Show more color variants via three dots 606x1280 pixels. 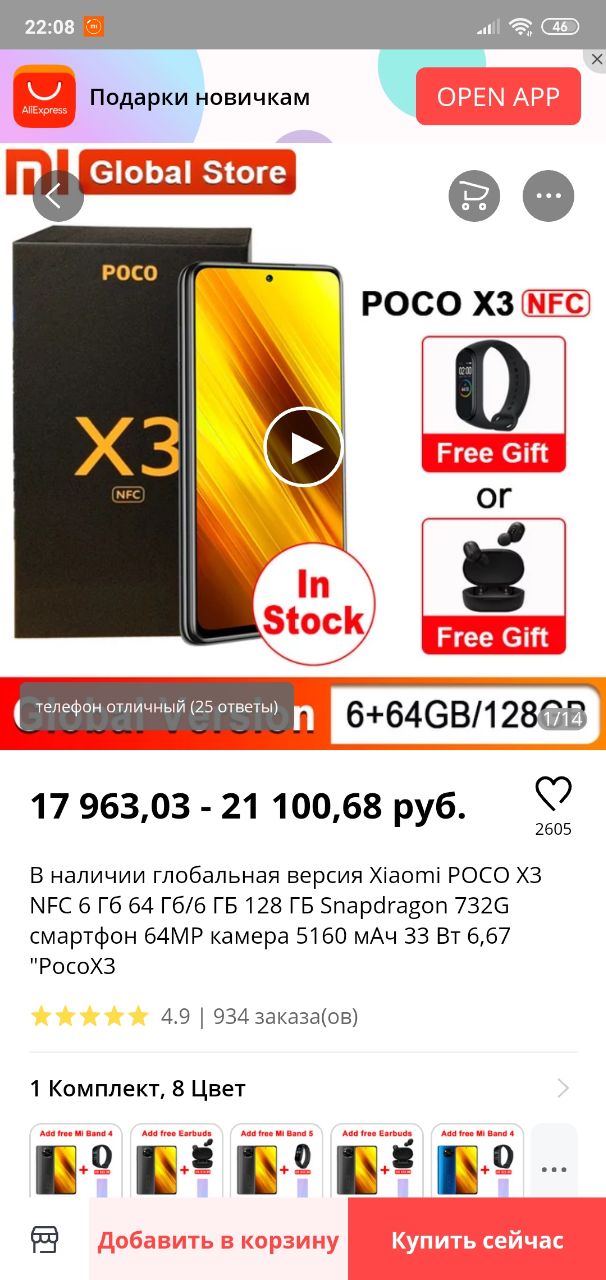point(554,1167)
